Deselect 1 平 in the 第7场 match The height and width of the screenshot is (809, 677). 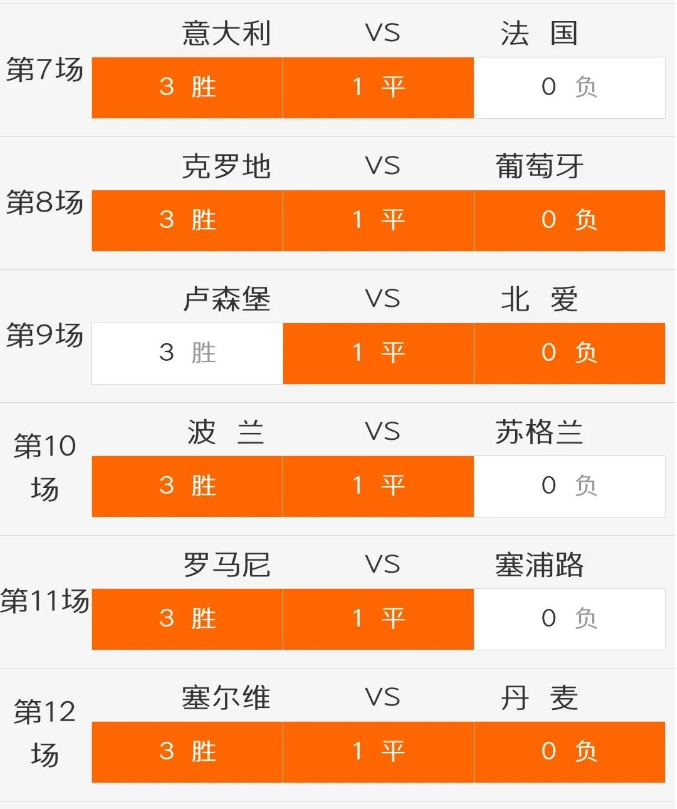click(x=378, y=87)
